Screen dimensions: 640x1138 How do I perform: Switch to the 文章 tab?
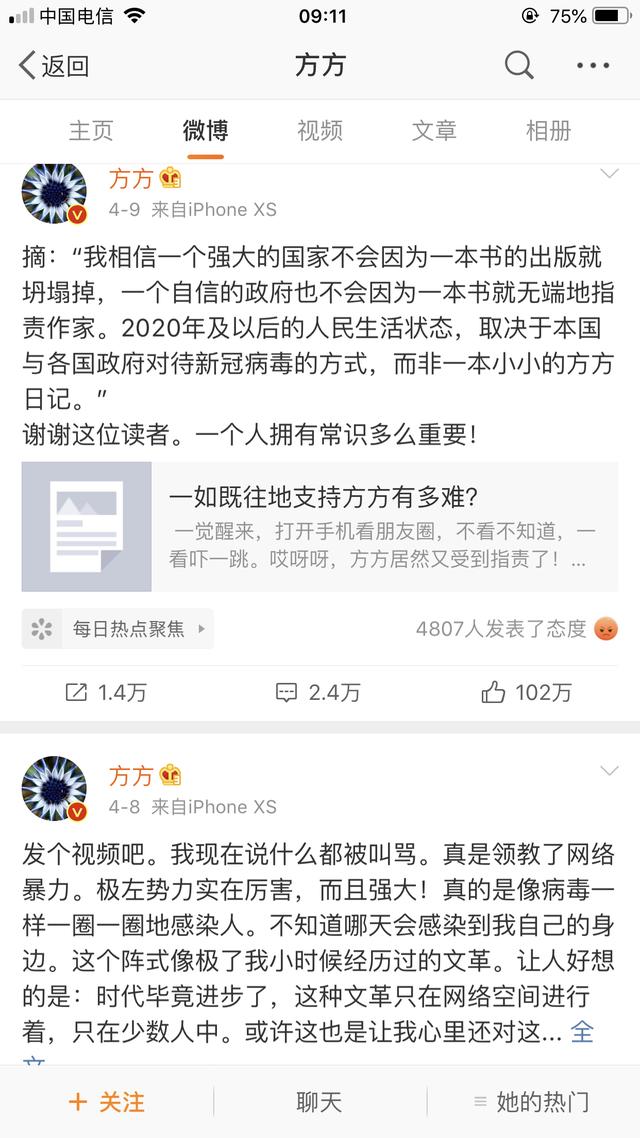coord(434,131)
